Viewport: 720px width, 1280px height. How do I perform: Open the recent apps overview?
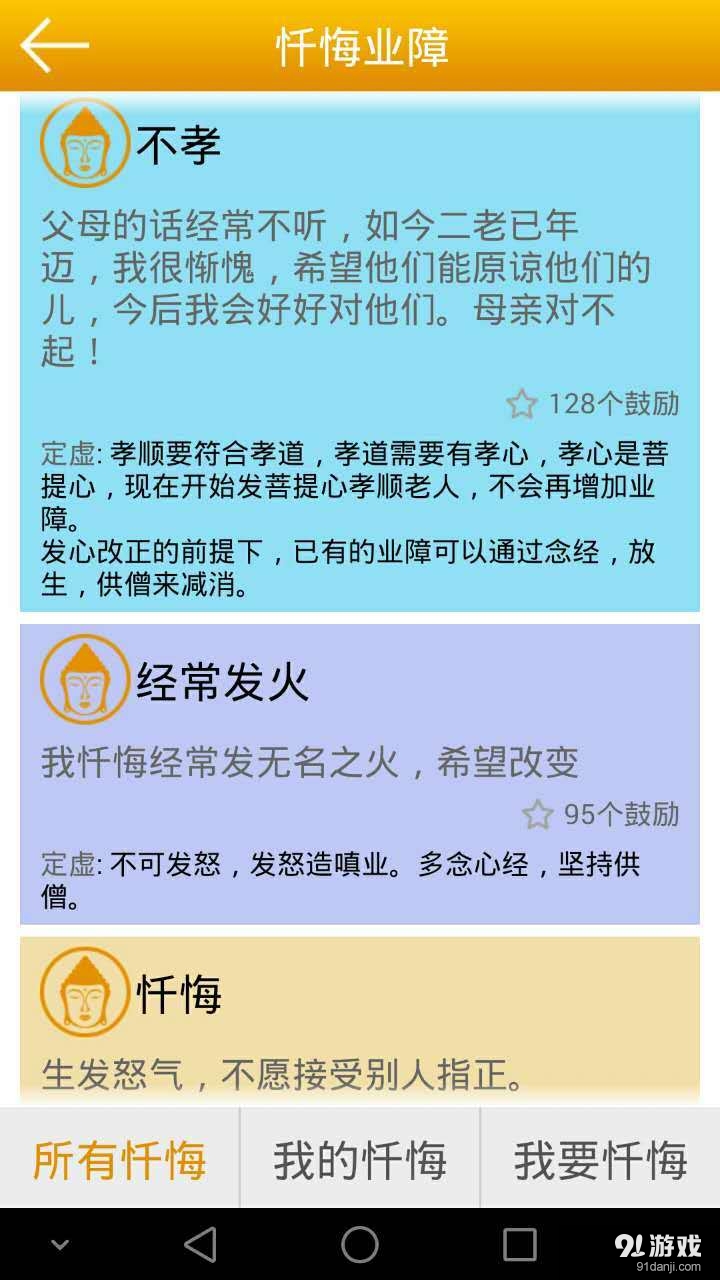519,1245
